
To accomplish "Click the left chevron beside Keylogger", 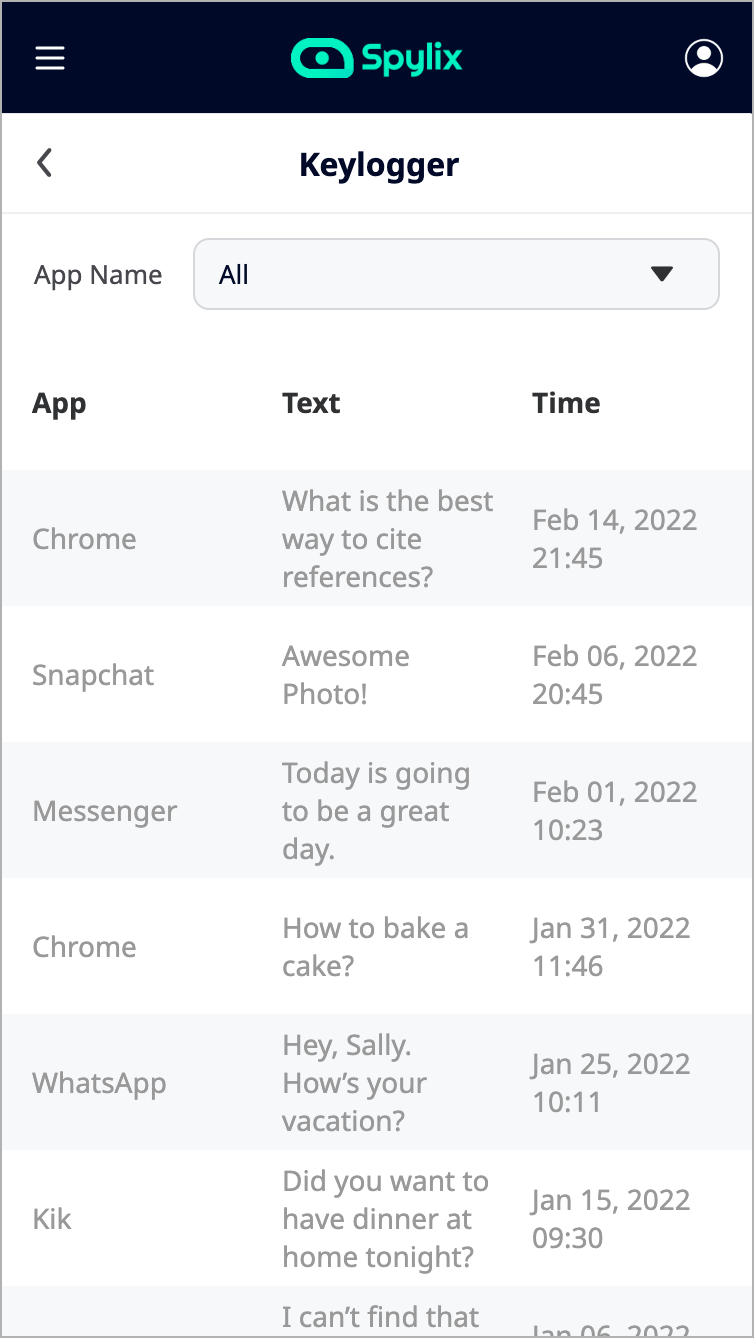I will click(44, 162).
